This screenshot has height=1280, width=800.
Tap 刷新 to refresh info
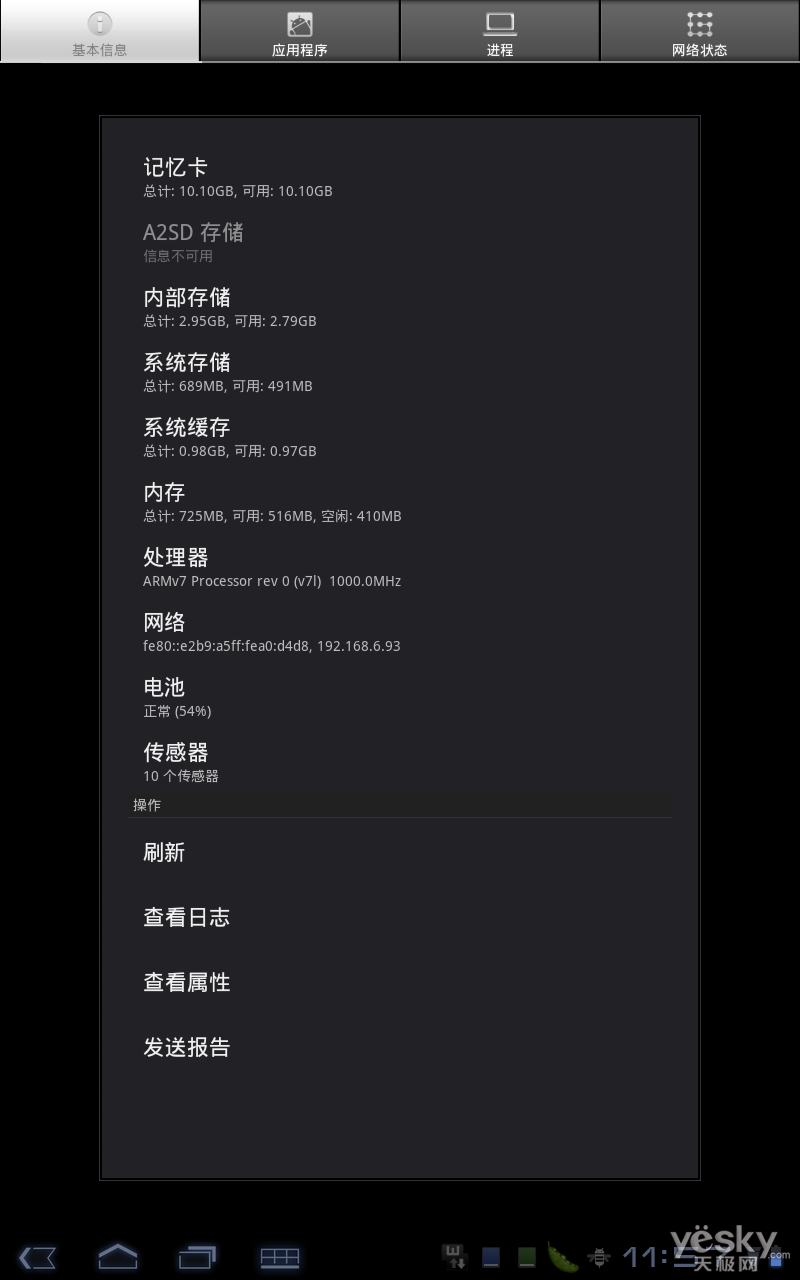click(400, 852)
